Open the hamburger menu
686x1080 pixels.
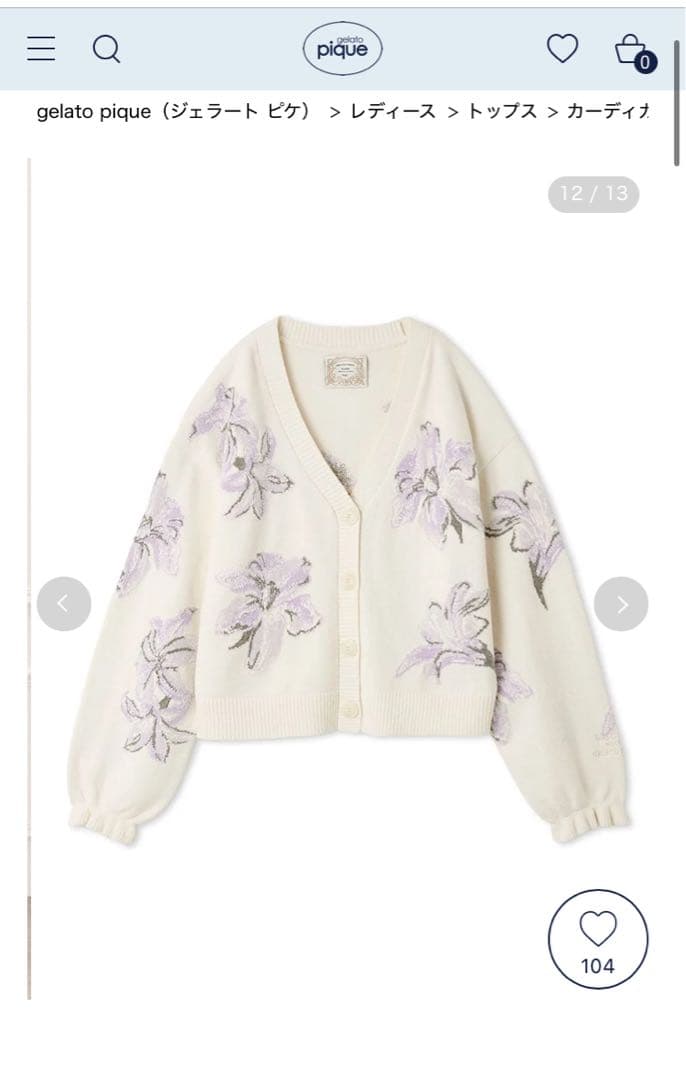(41, 48)
